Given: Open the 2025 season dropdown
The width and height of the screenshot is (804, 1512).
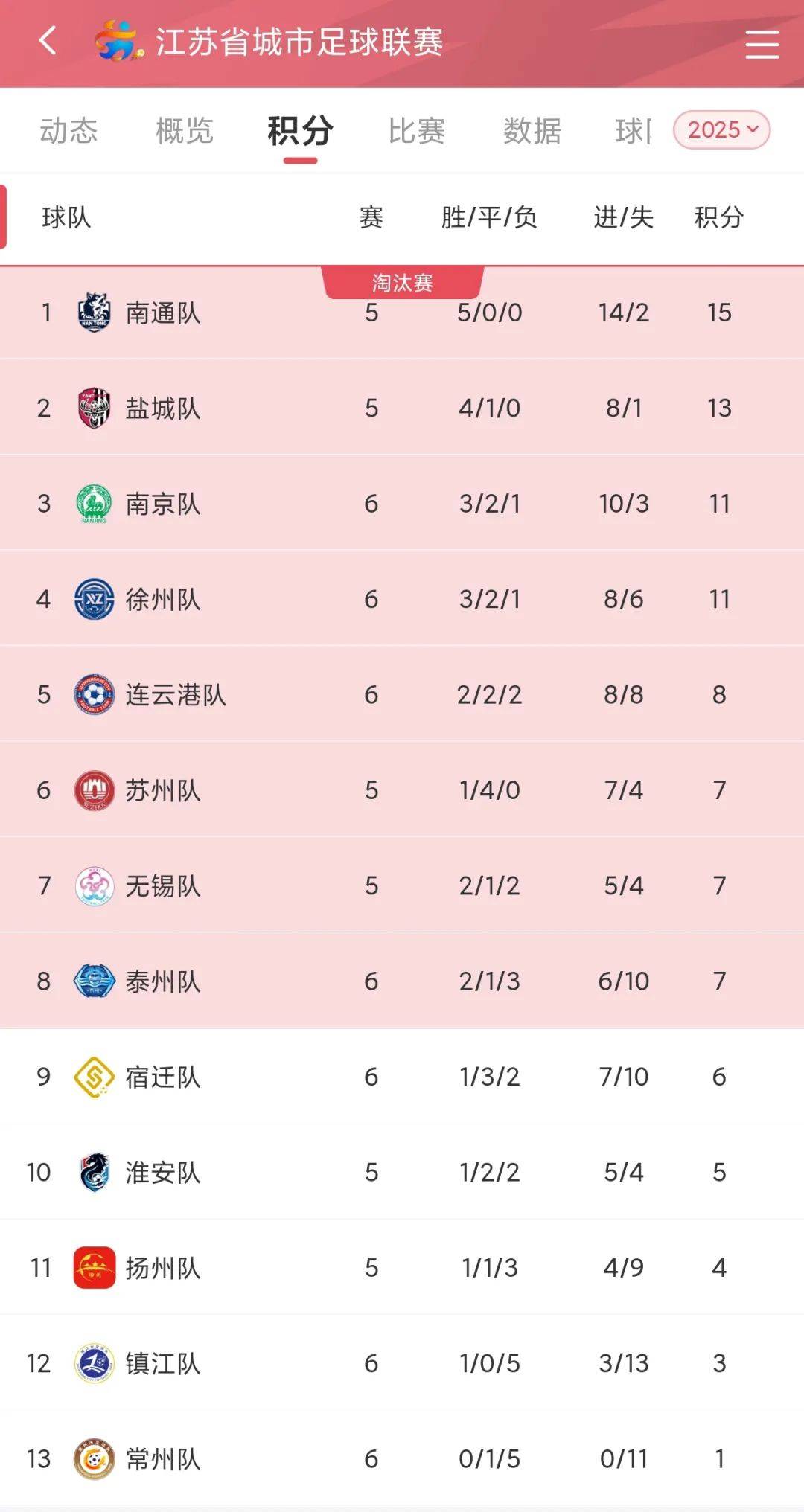Looking at the screenshot, I should pos(721,129).
